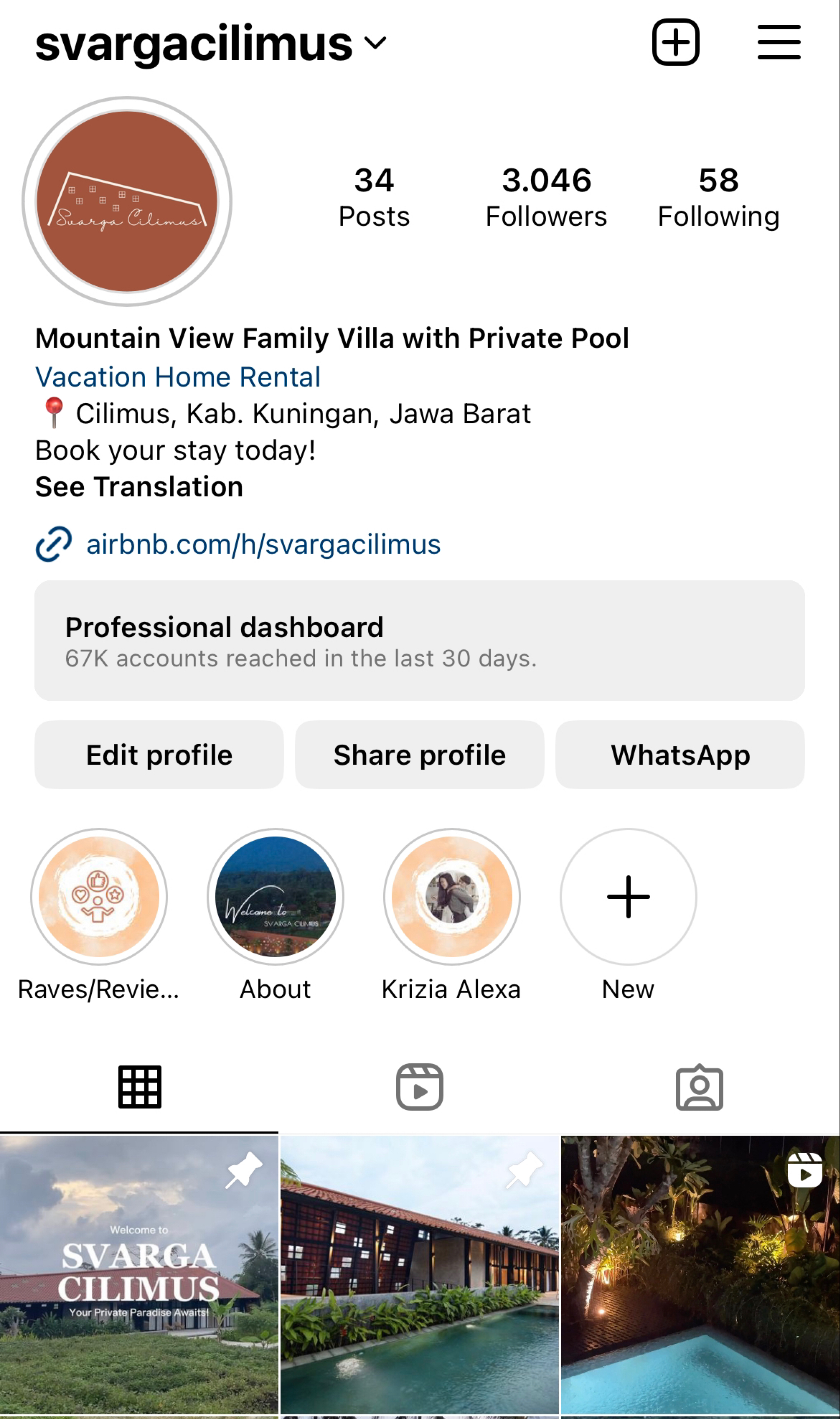This screenshot has height=1419, width=840.
Task: Add a New story highlight
Action: click(x=628, y=897)
